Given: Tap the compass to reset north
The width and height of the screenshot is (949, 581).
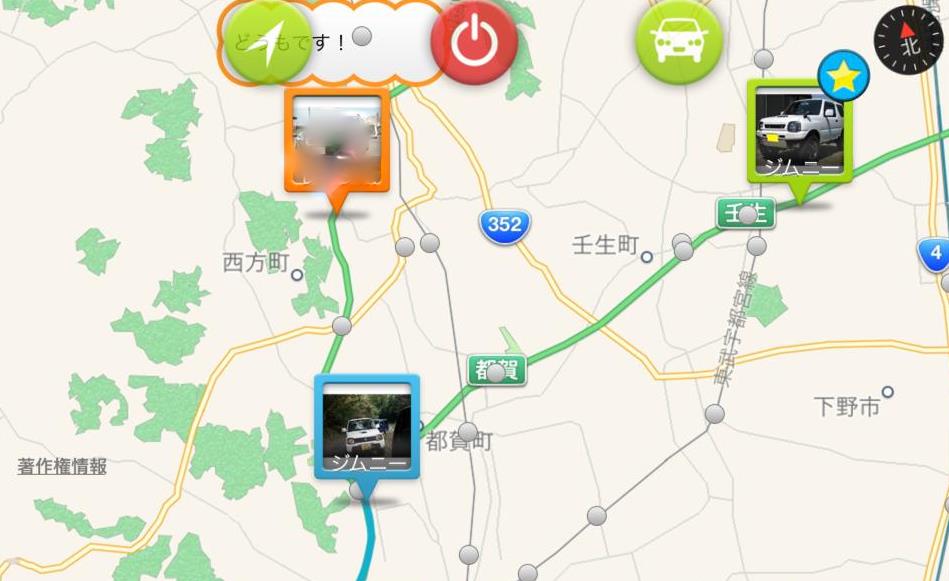Looking at the screenshot, I should (x=908, y=40).
